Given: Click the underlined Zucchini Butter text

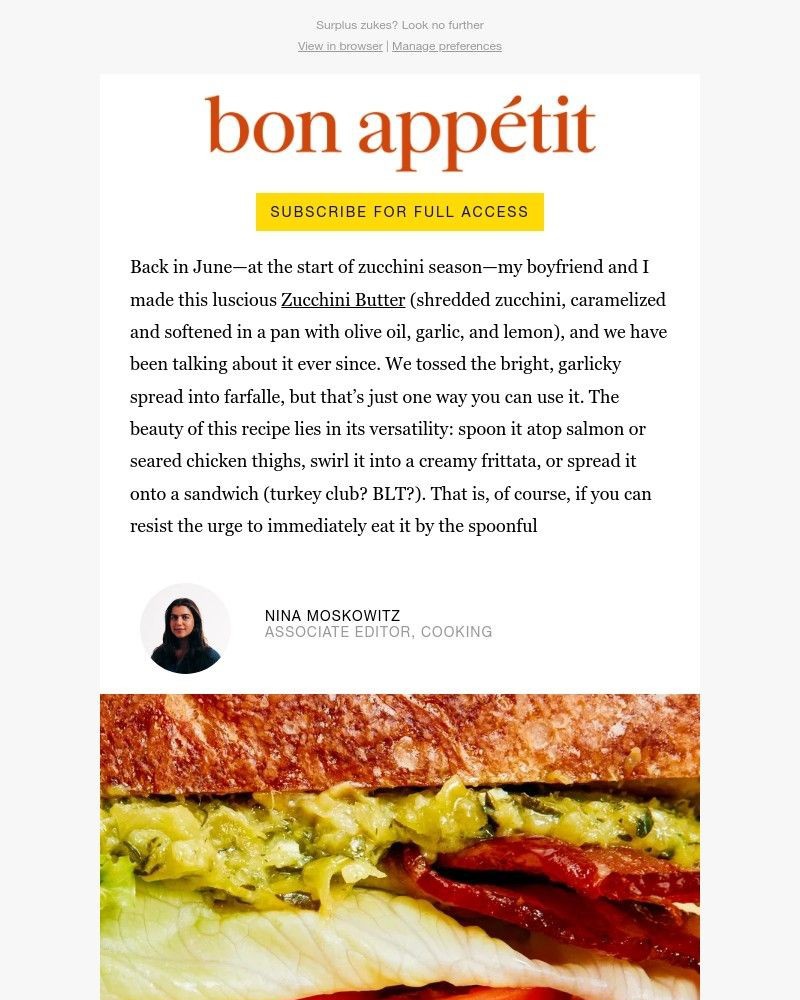Looking at the screenshot, I should tap(343, 299).
